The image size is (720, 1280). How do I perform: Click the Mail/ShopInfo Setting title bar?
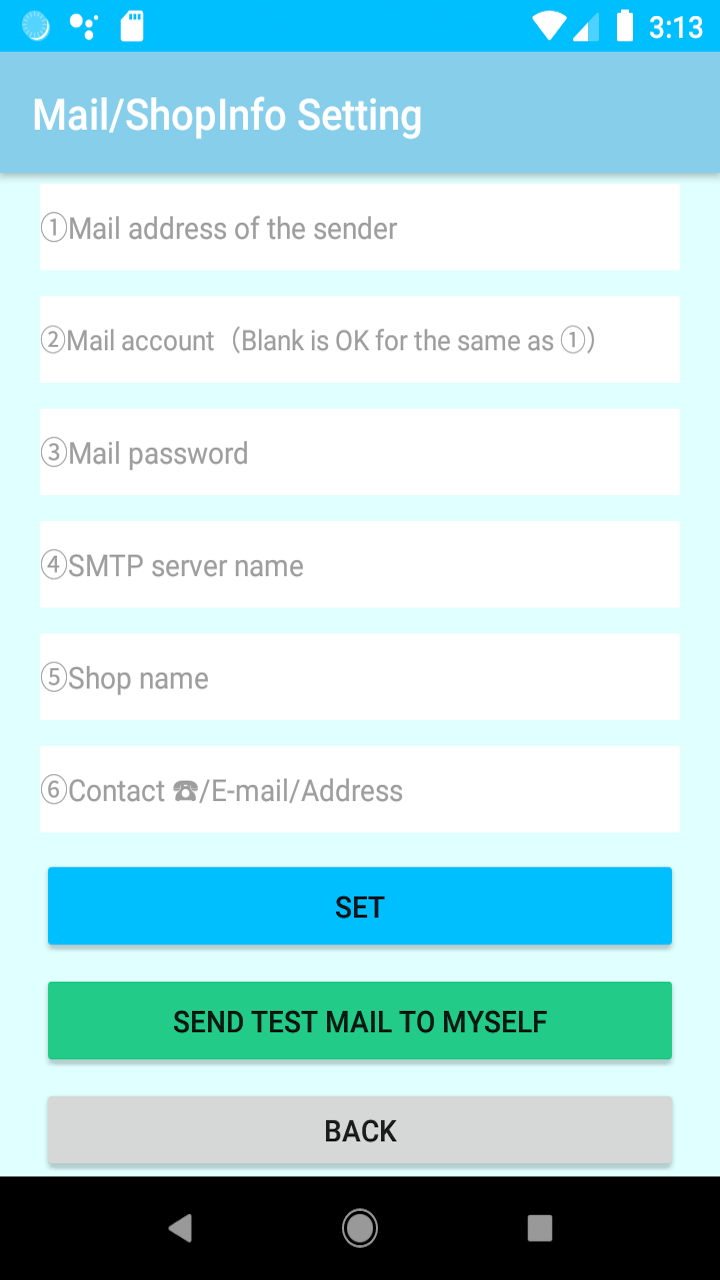pos(360,112)
